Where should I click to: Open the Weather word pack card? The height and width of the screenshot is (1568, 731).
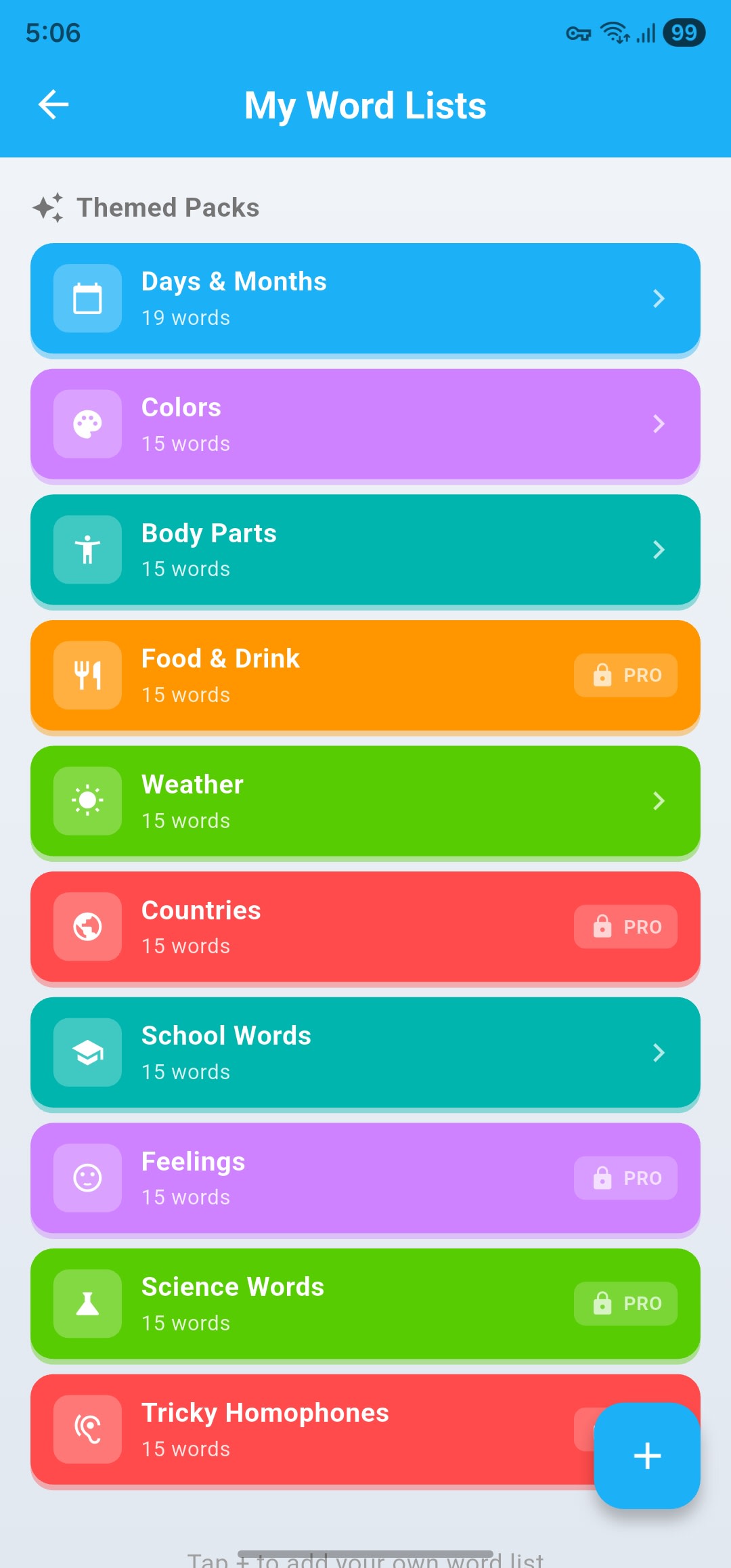(x=365, y=800)
